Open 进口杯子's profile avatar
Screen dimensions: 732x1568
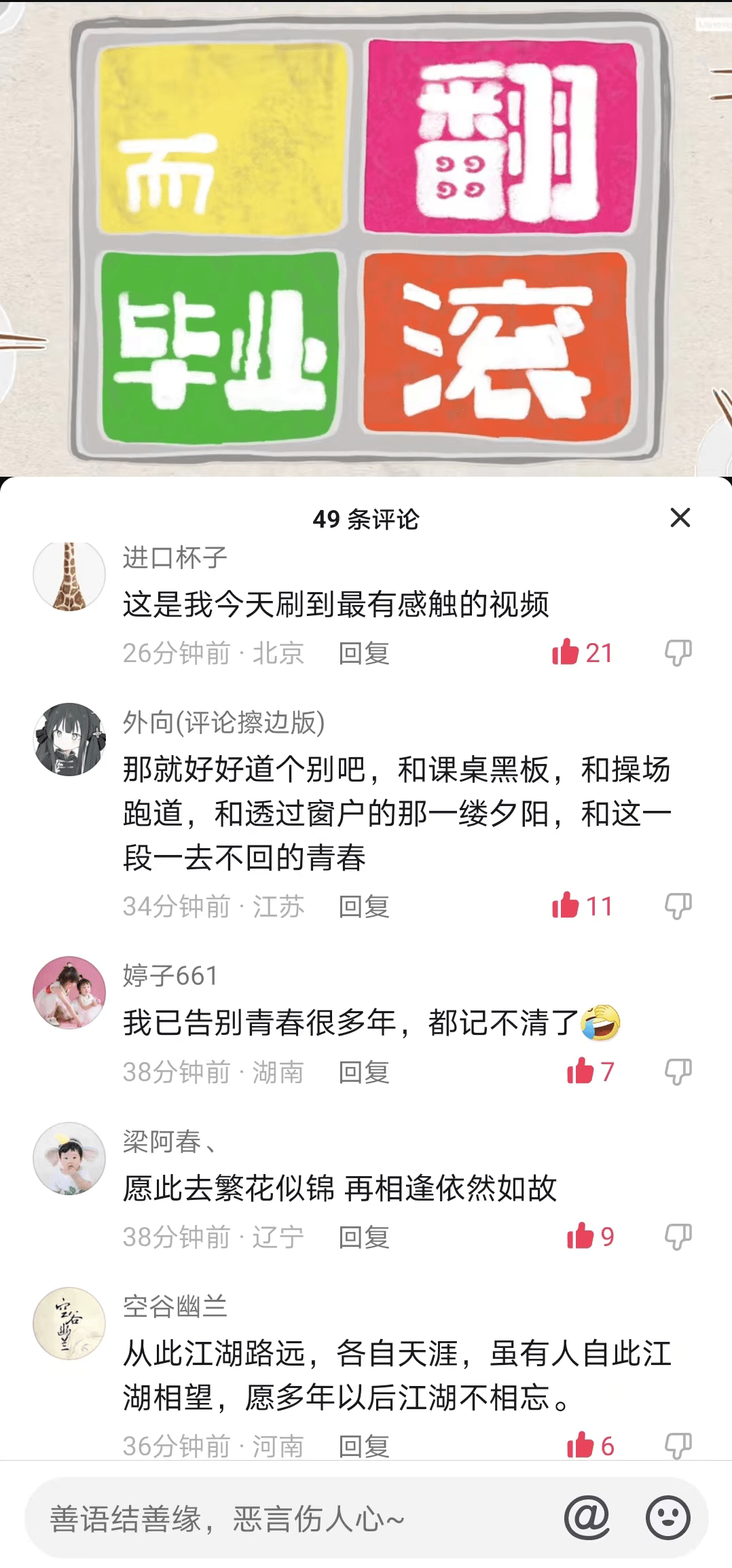(69, 575)
